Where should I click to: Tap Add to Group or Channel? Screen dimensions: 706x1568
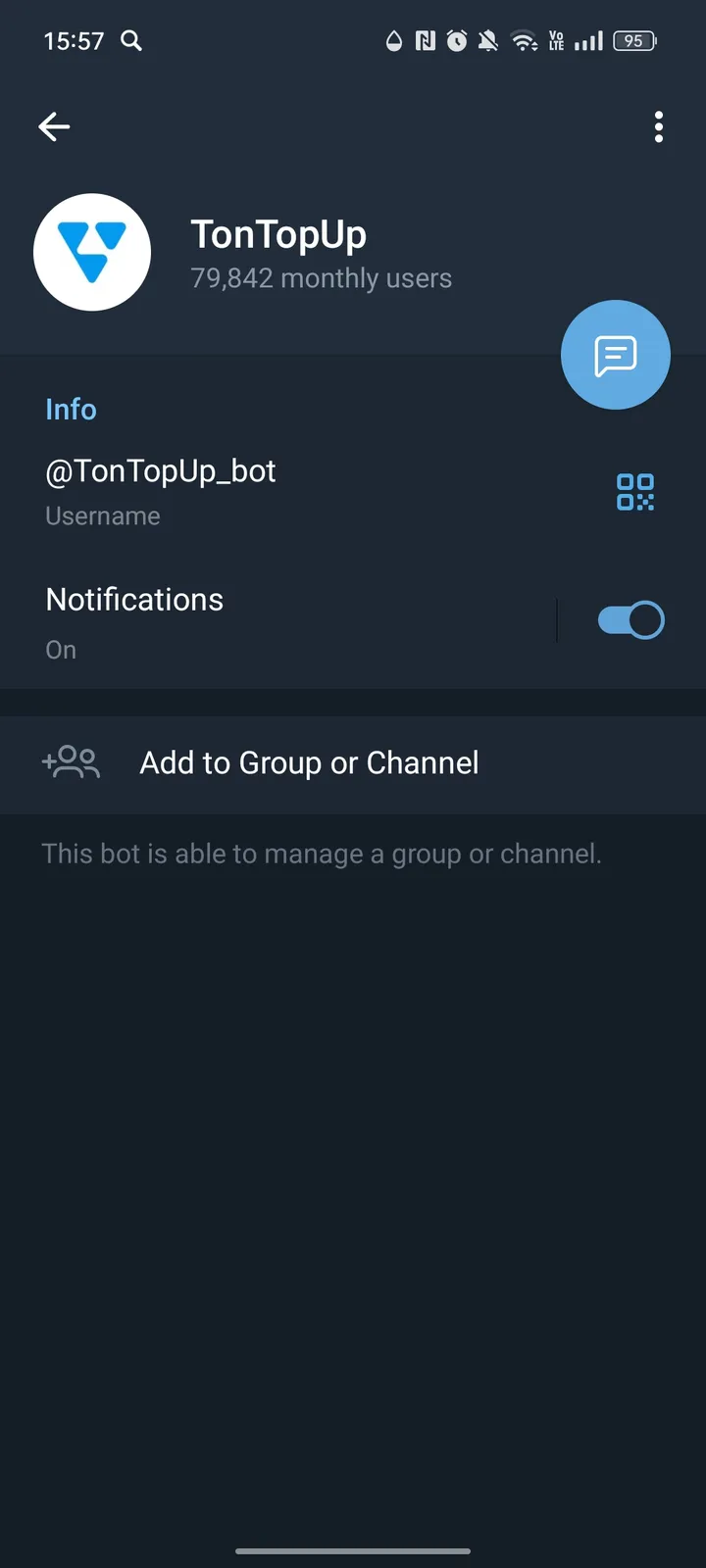(308, 762)
